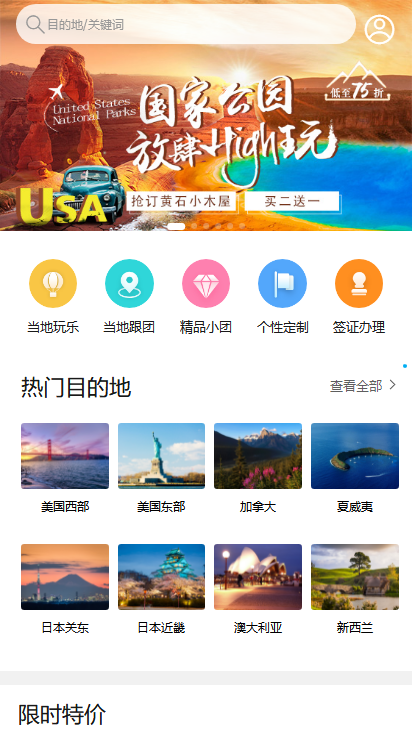
Task: Open the 新西兰 destination tile
Action: point(355,590)
